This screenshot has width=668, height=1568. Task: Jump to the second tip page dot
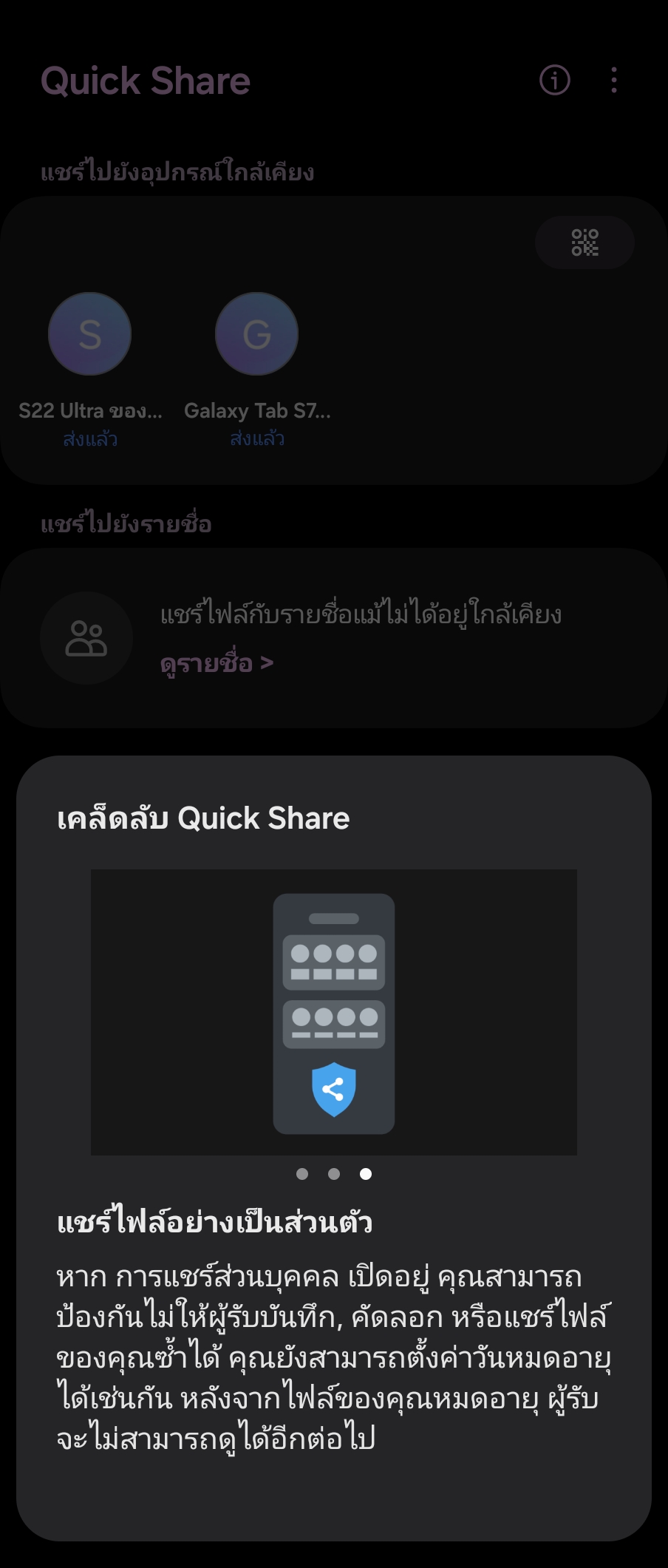point(334,1174)
